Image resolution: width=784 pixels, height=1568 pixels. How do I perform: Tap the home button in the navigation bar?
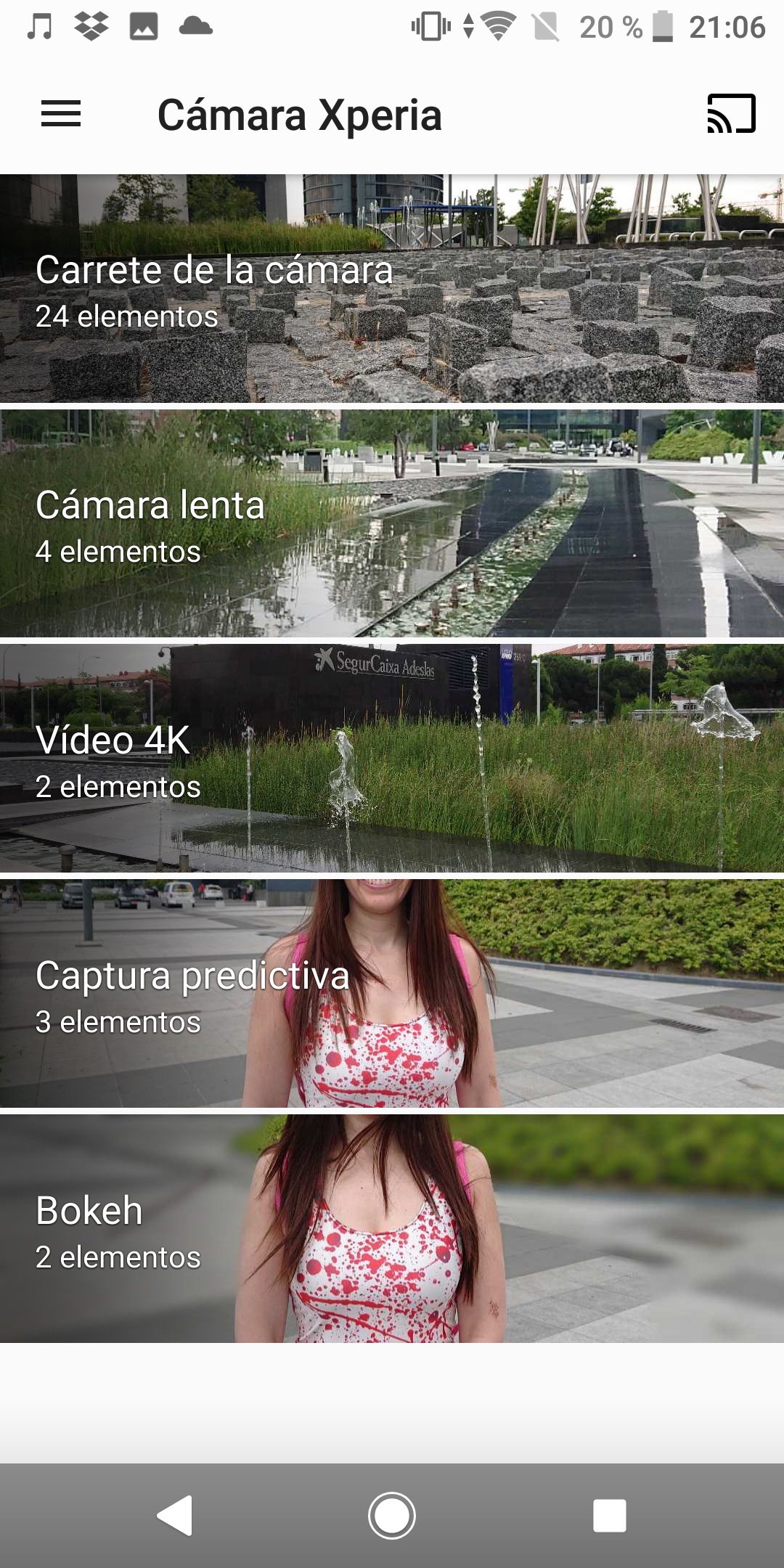click(392, 1515)
